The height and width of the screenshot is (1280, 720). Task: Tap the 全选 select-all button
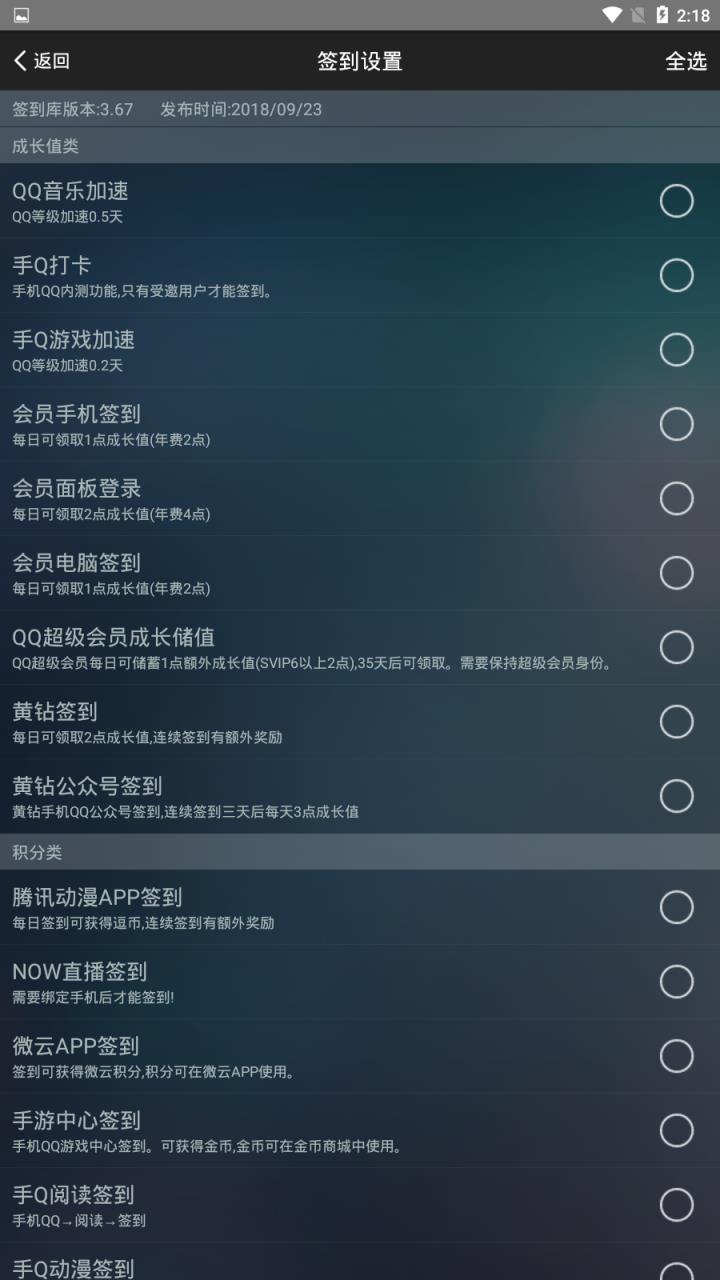pos(684,61)
